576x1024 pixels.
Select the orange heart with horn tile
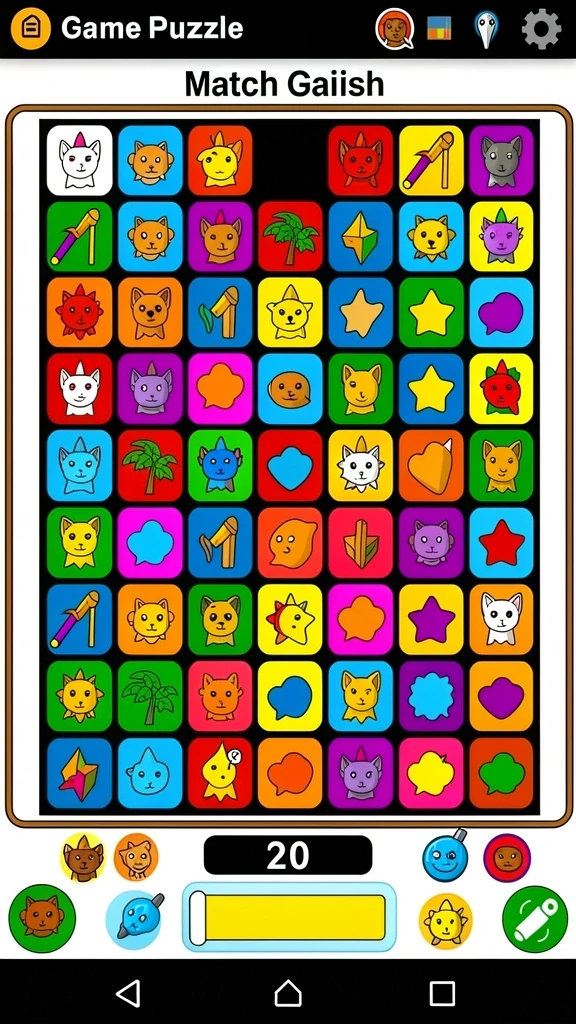click(431, 465)
